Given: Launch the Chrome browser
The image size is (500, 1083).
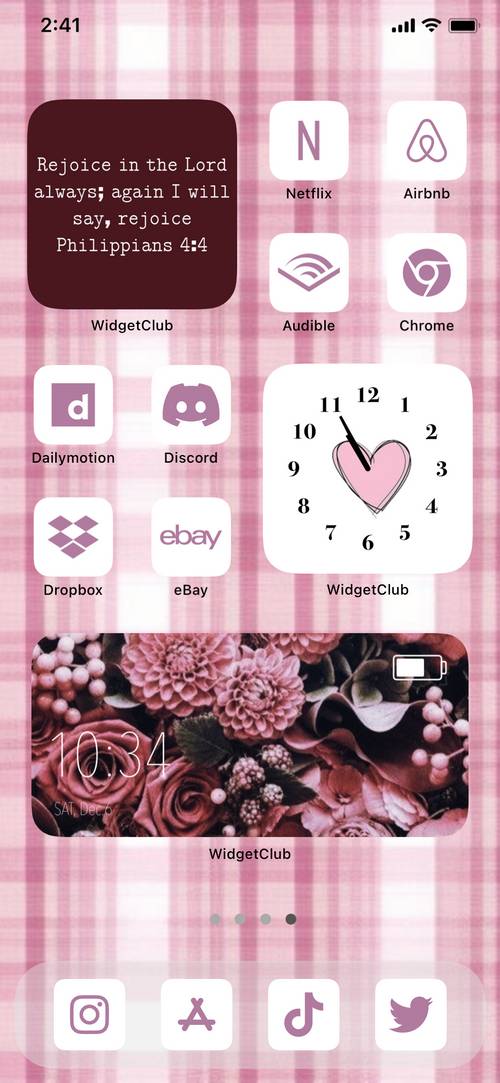Looking at the screenshot, I should pos(427,273).
